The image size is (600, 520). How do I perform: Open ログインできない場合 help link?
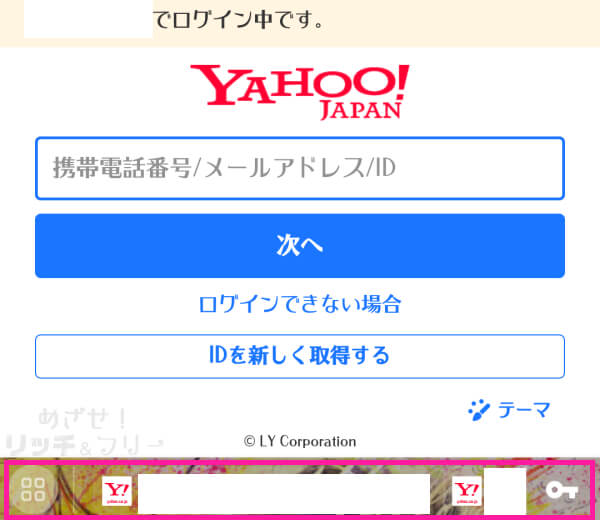300,303
